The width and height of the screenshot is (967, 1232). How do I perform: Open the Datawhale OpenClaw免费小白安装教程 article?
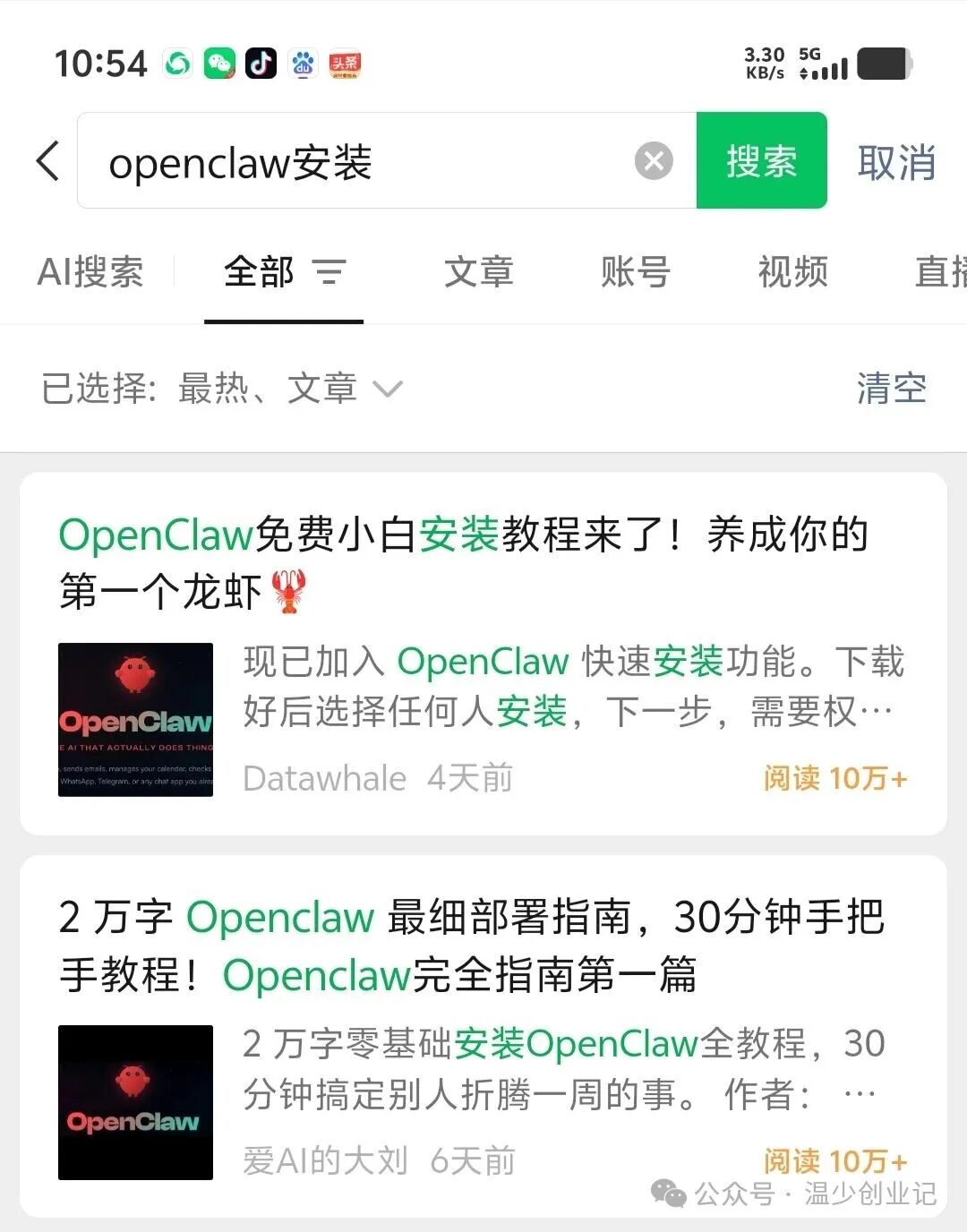tap(462, 562)
